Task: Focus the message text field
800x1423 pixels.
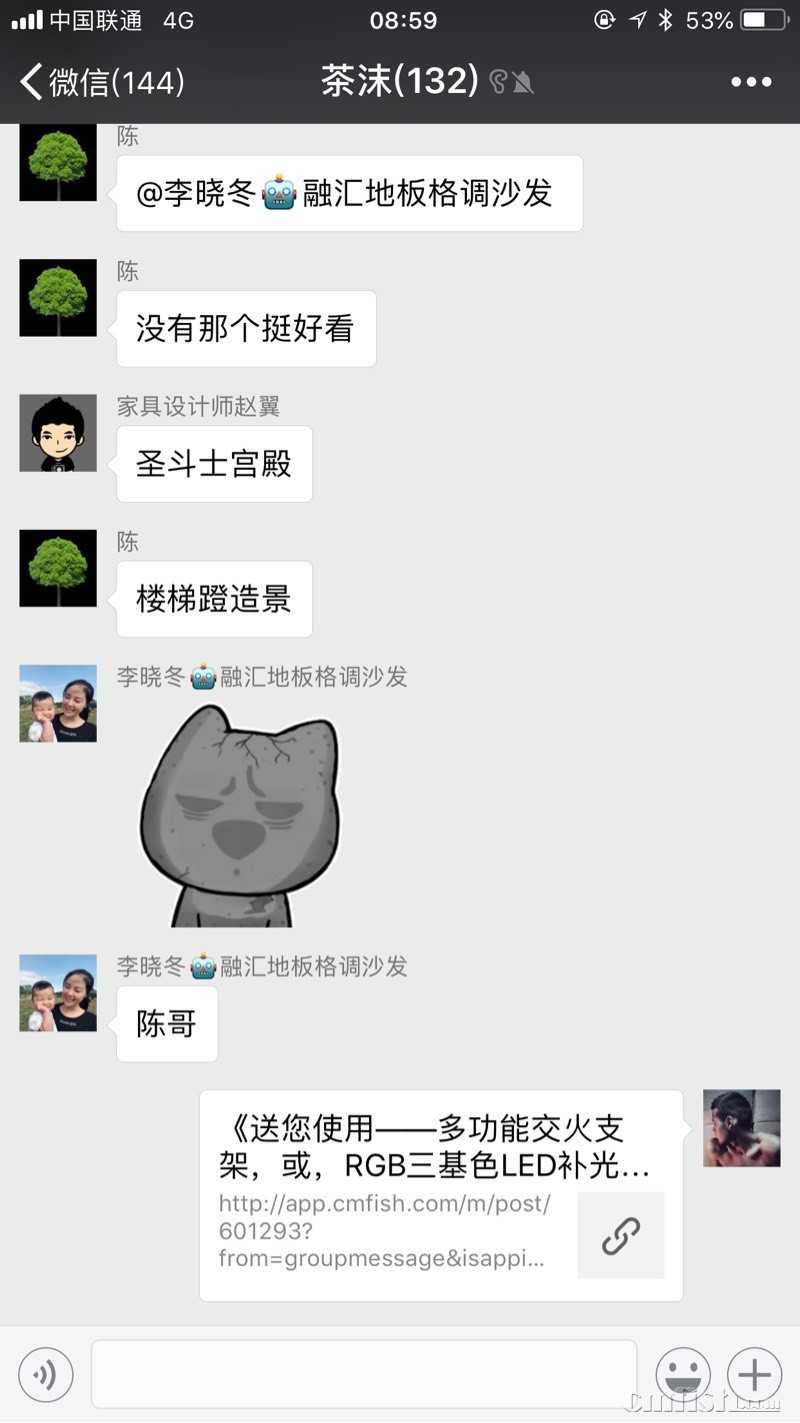Action: [364, 1374]
